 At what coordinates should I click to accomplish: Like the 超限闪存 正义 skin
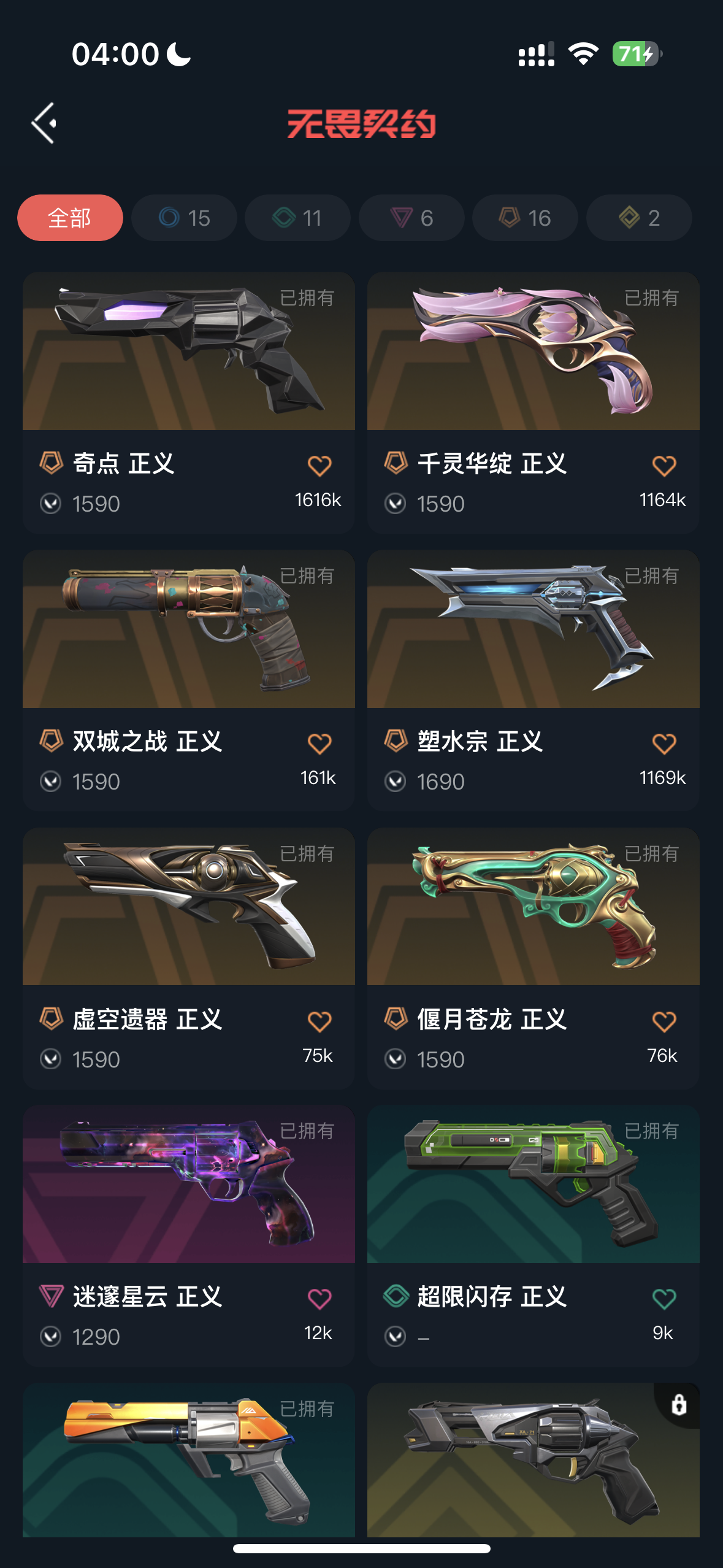click(664, 1299)
